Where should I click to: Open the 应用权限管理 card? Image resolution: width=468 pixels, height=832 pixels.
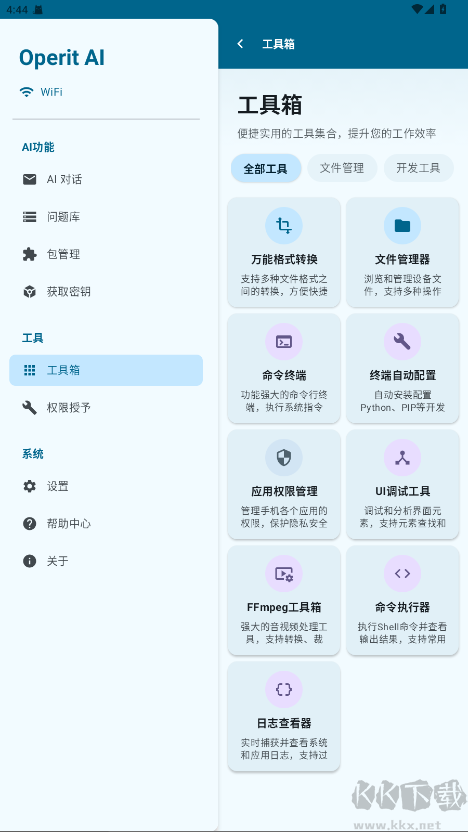point(284,484)
